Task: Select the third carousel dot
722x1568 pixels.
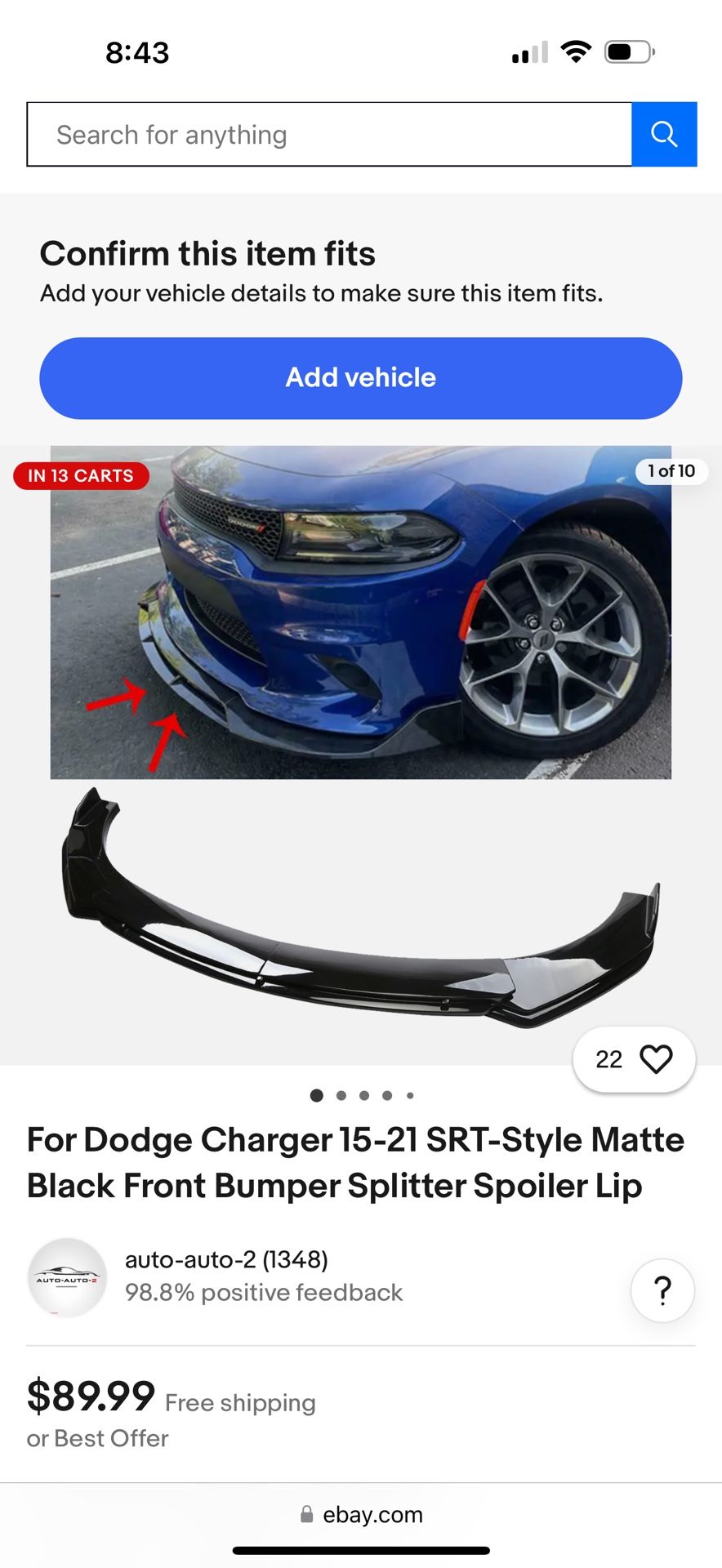Action: click(x=363, y=1096)
